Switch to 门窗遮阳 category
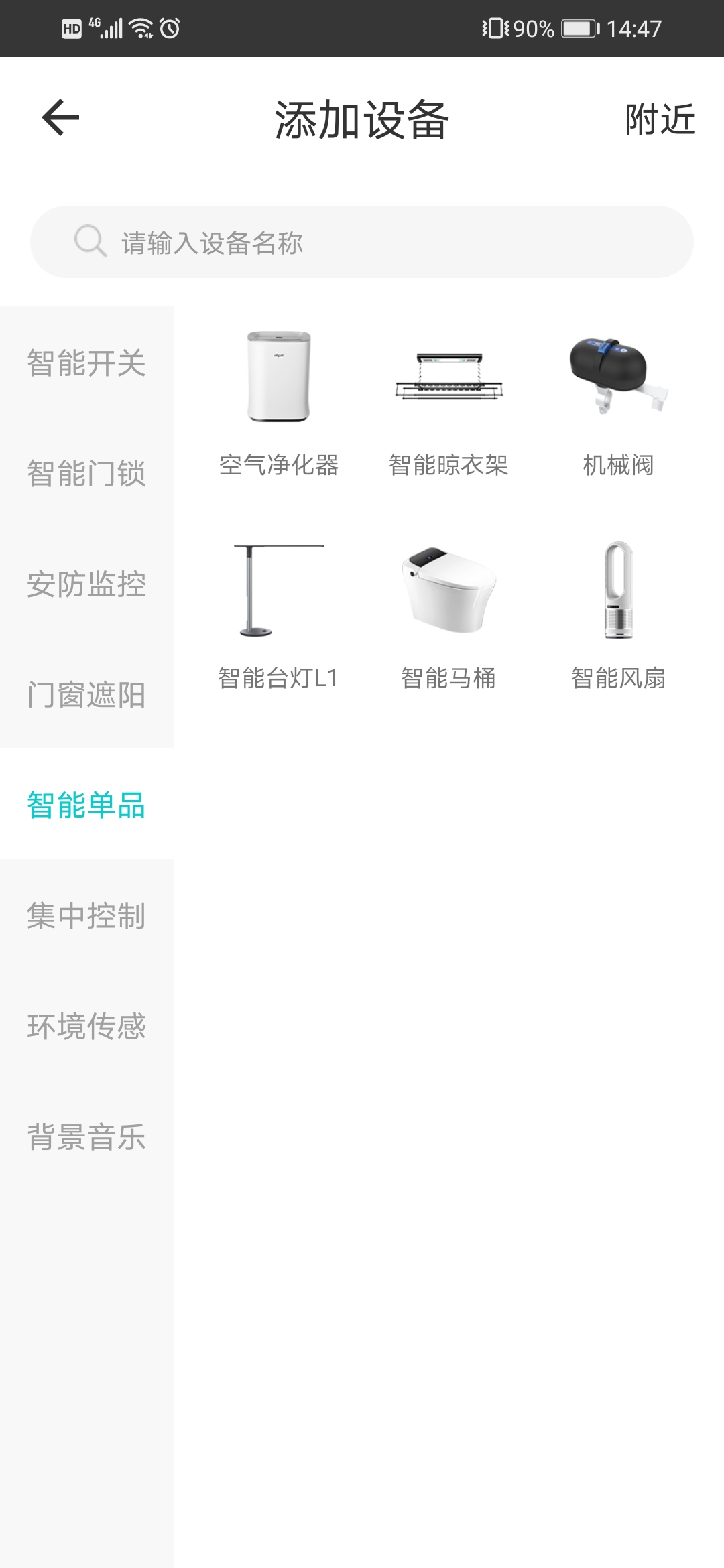This screenshot has width=724, height=1568. (86, 694)
